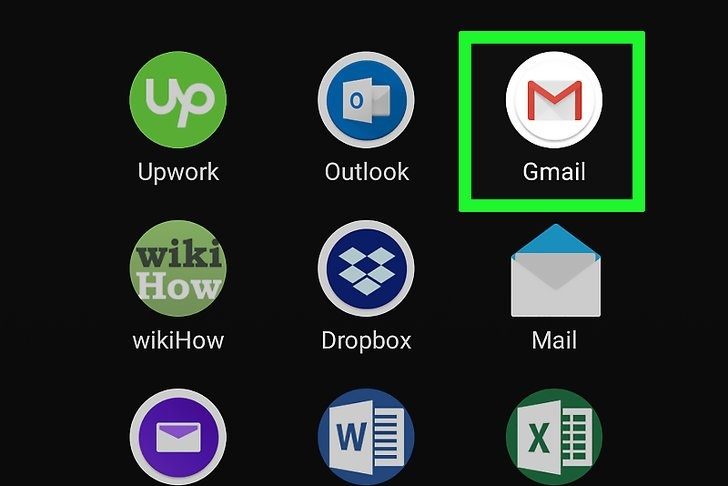Open the Mail app

pos(553,272)
